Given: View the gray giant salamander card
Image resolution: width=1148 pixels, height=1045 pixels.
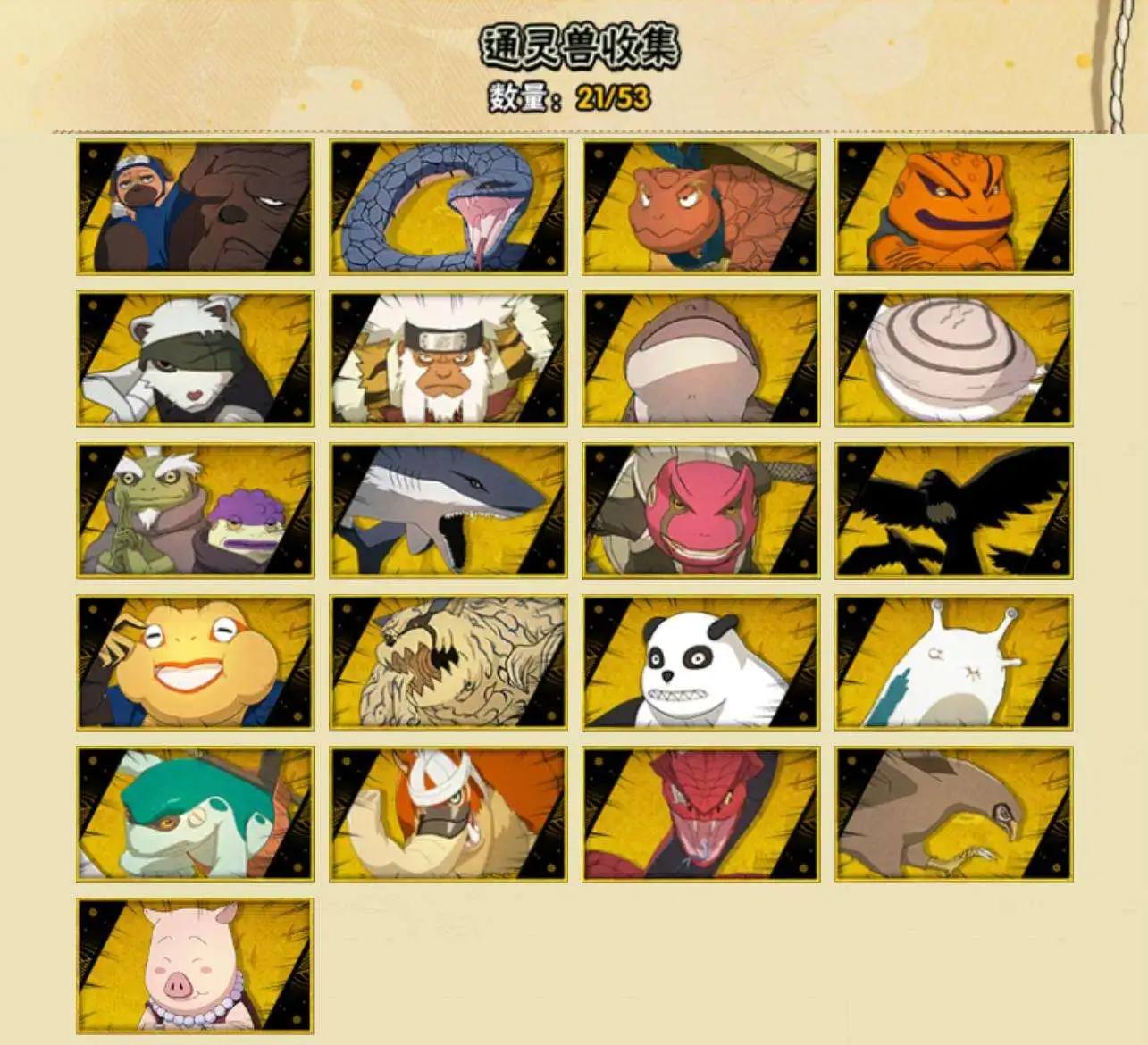Looking at the screenshot, I should (x=700, y=358).
